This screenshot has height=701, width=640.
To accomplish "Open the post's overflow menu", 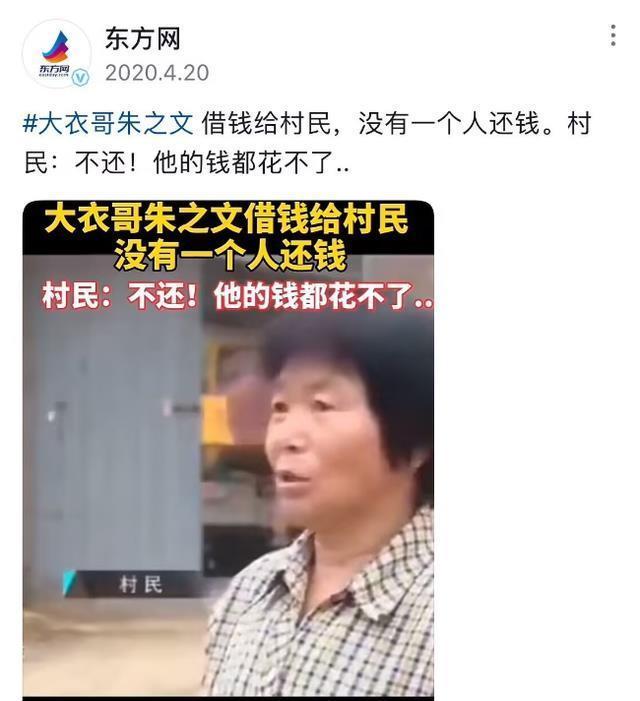I will point(613,37).
